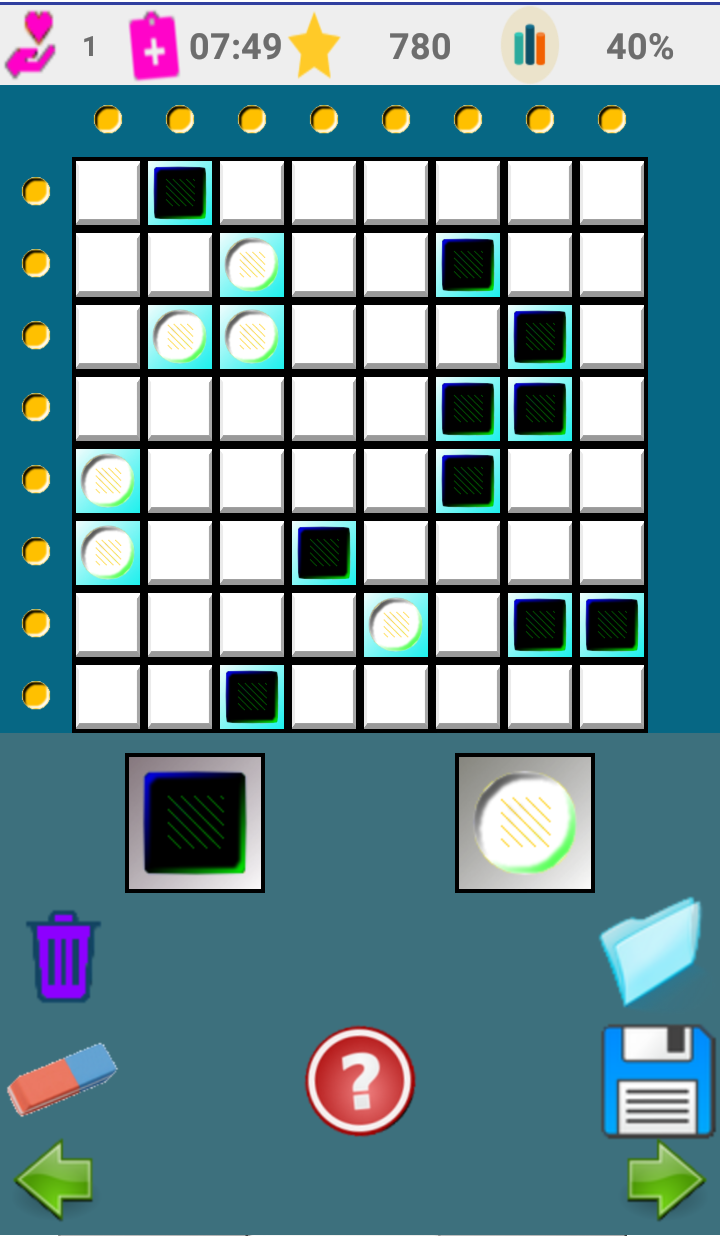720x1239 pixels.
Task: Go to next puzzle with right arrow
Action: coord(666,1180)
